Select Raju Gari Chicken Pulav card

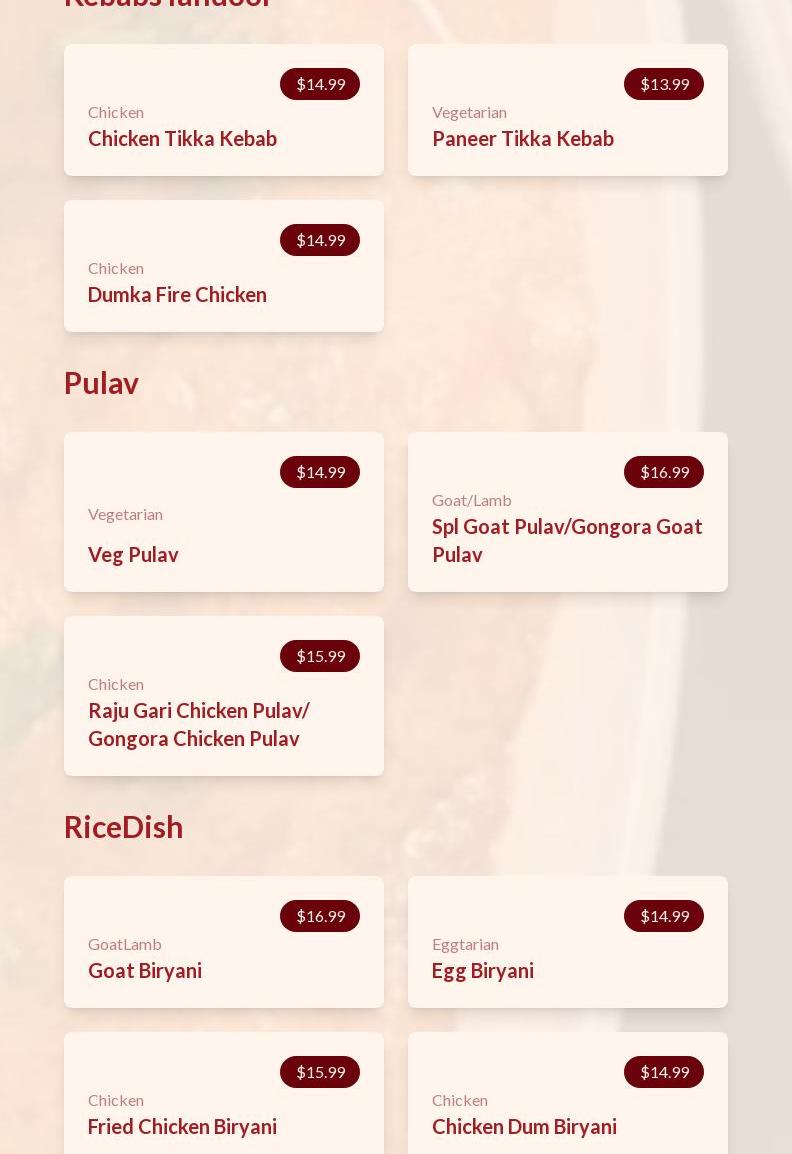[223, 696]
